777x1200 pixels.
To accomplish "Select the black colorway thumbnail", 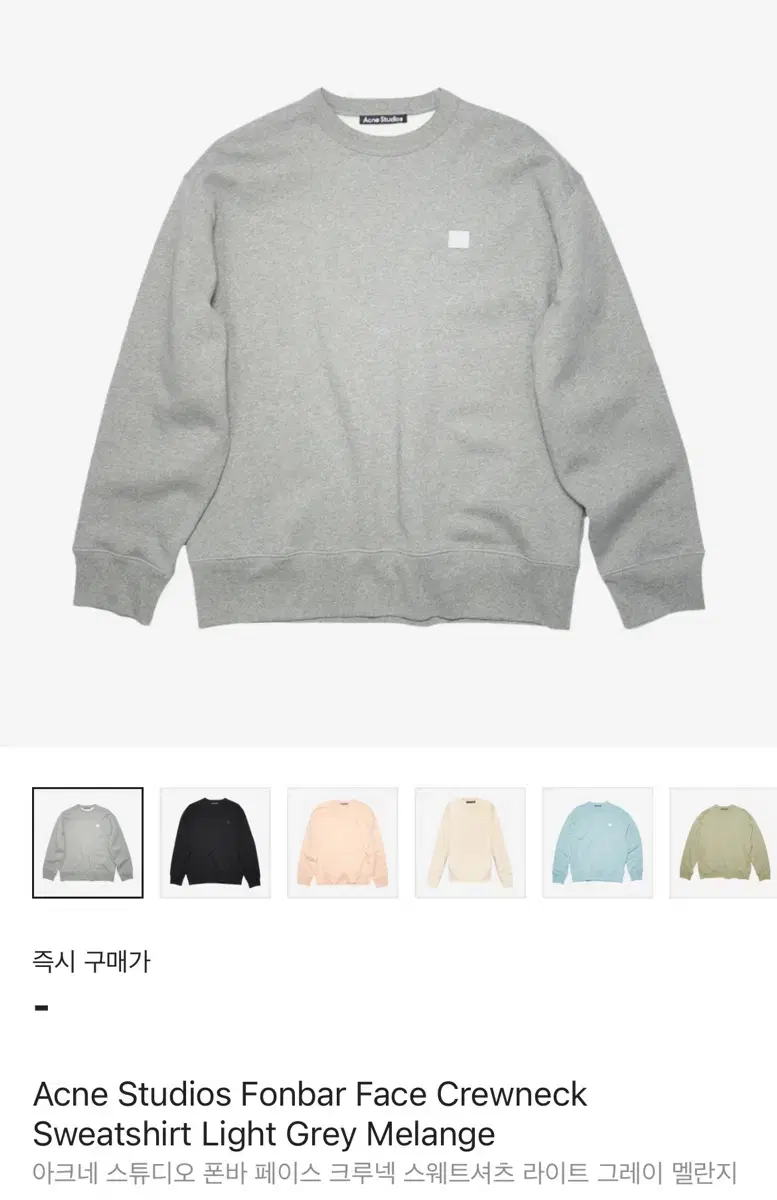I will pyautogui.click(x=213, y=840).
